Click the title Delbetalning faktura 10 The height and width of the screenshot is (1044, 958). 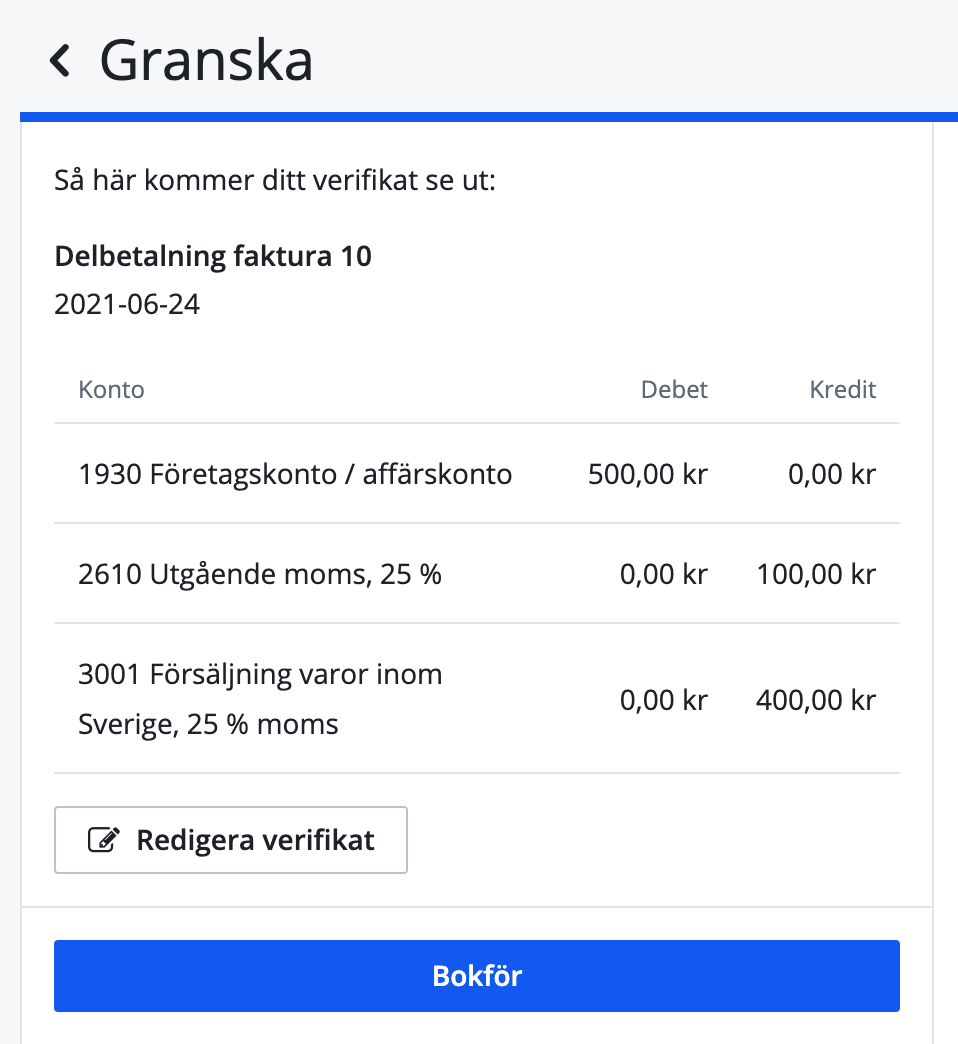[x=213, y=256]
